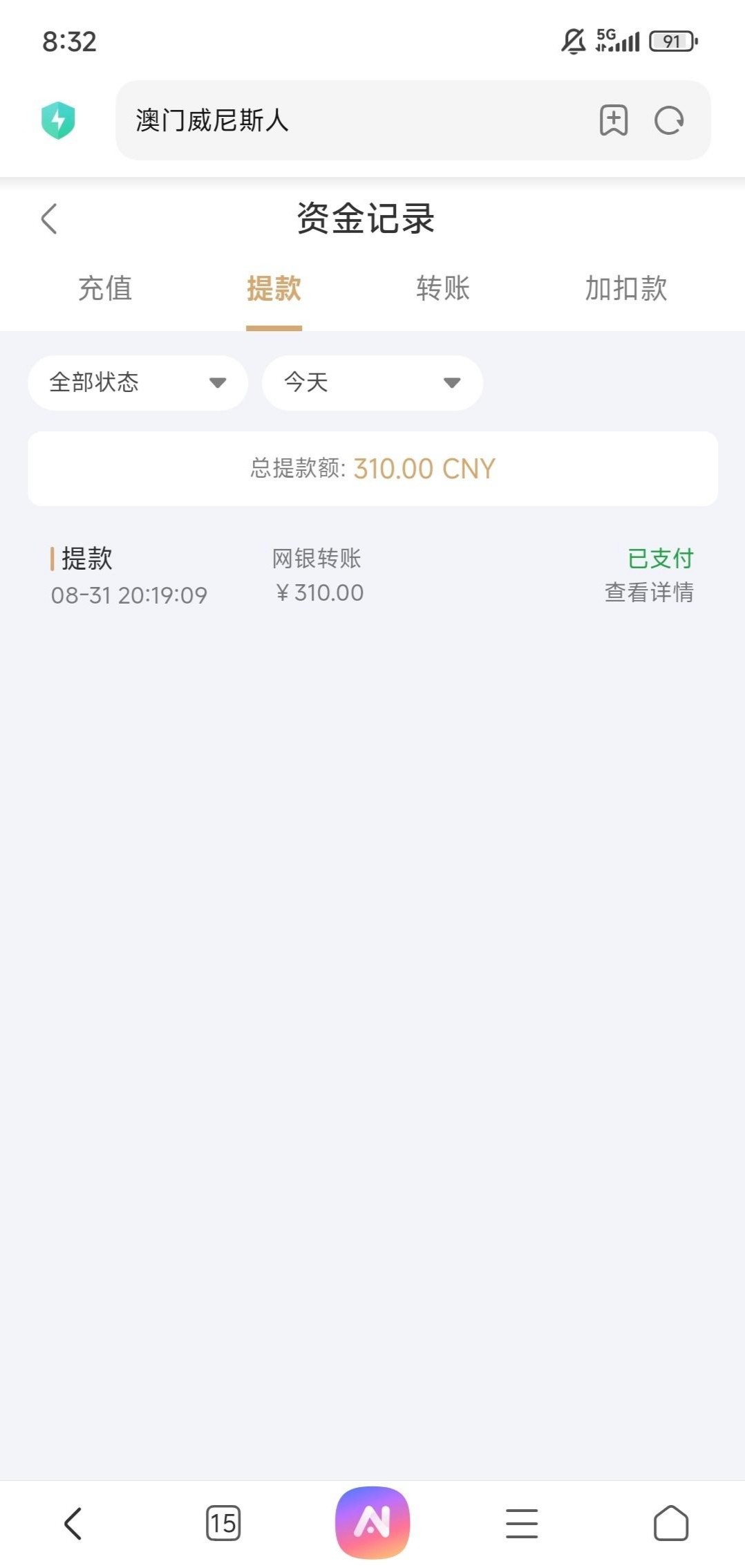Switch to the 充值 tab
Viewport: 745px width, 1568px height.
(105, 288)
